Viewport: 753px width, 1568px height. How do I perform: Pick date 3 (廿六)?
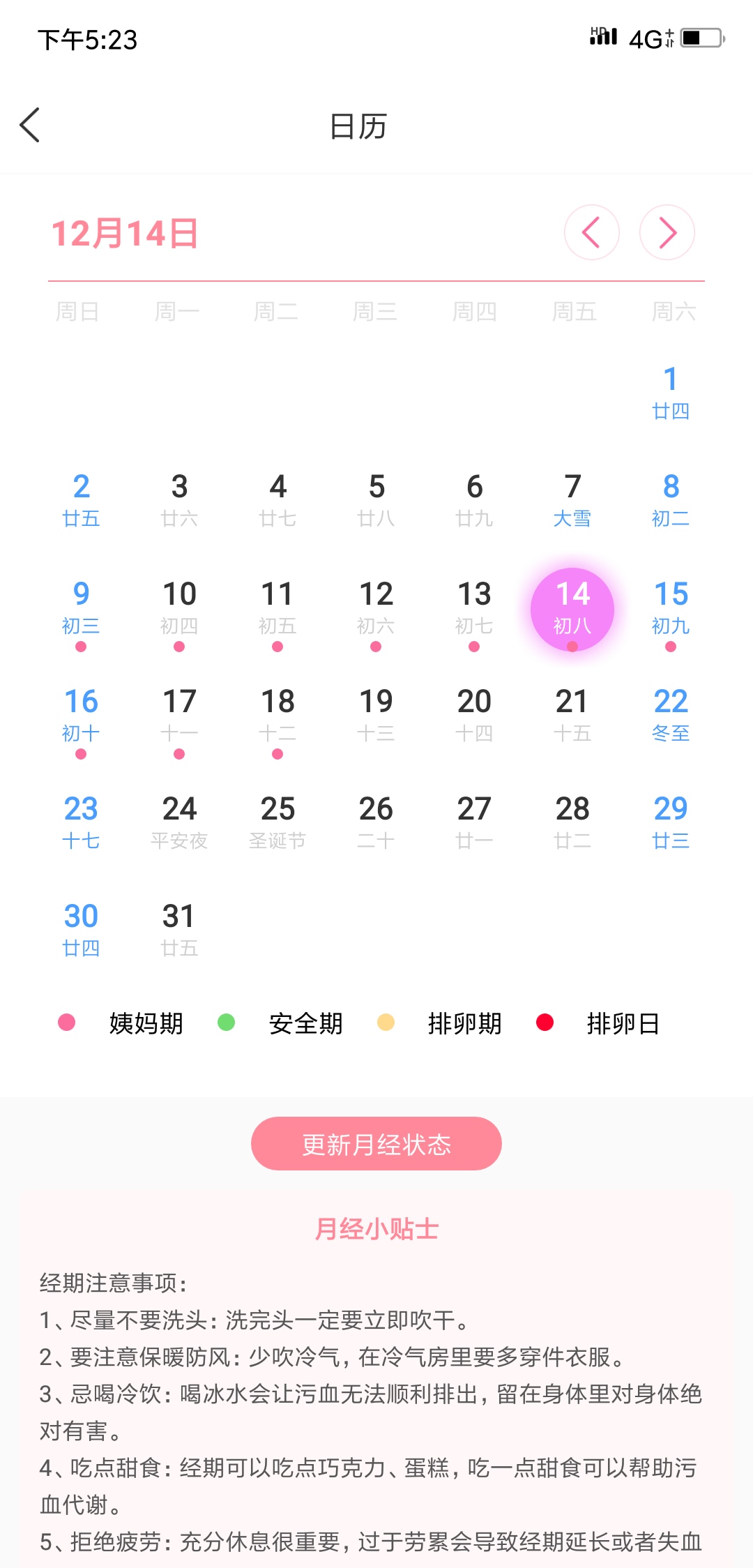[179, 499]
